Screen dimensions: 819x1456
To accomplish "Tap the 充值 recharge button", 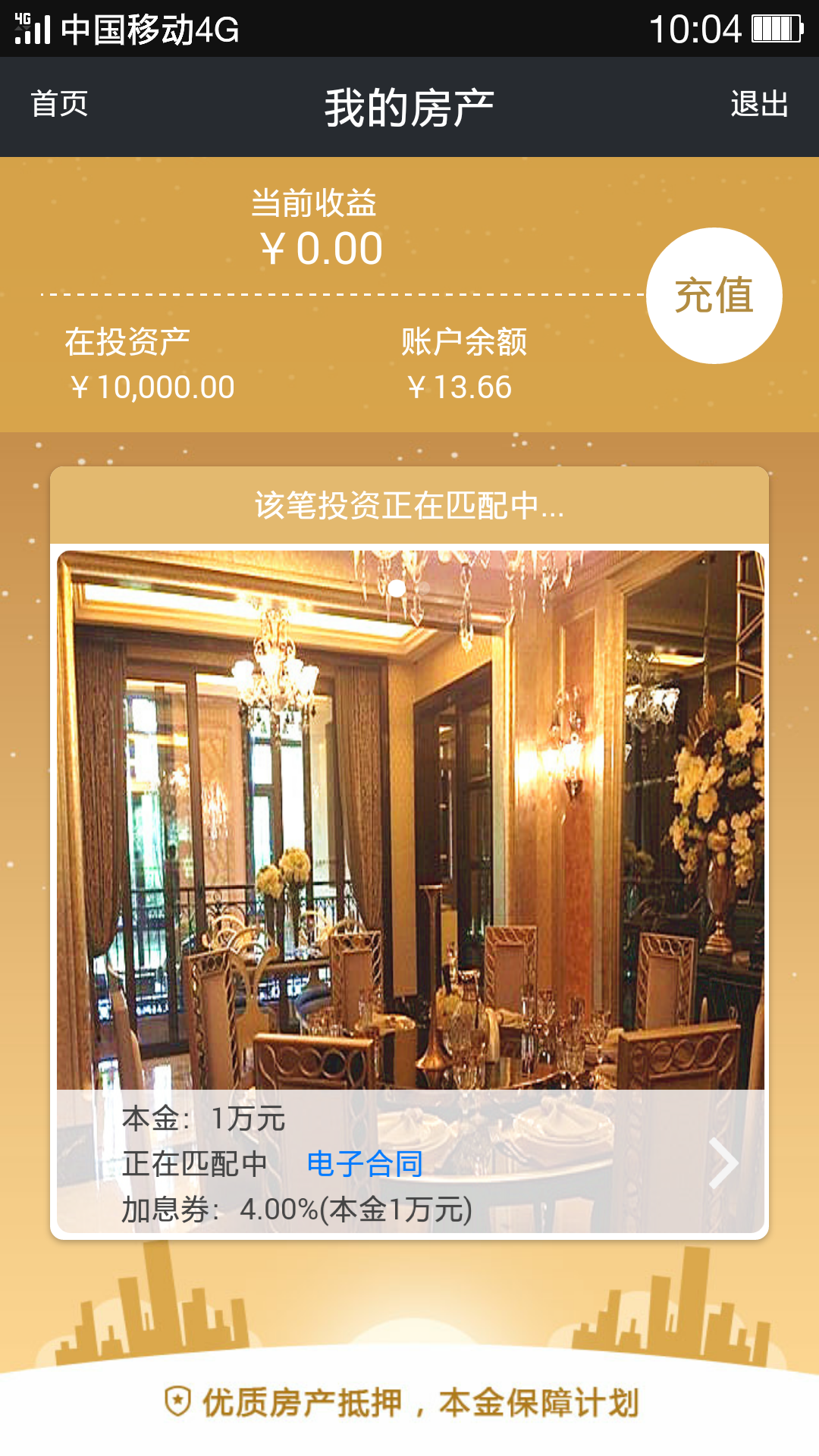I will pyautogui.click(x=714, y=296).
